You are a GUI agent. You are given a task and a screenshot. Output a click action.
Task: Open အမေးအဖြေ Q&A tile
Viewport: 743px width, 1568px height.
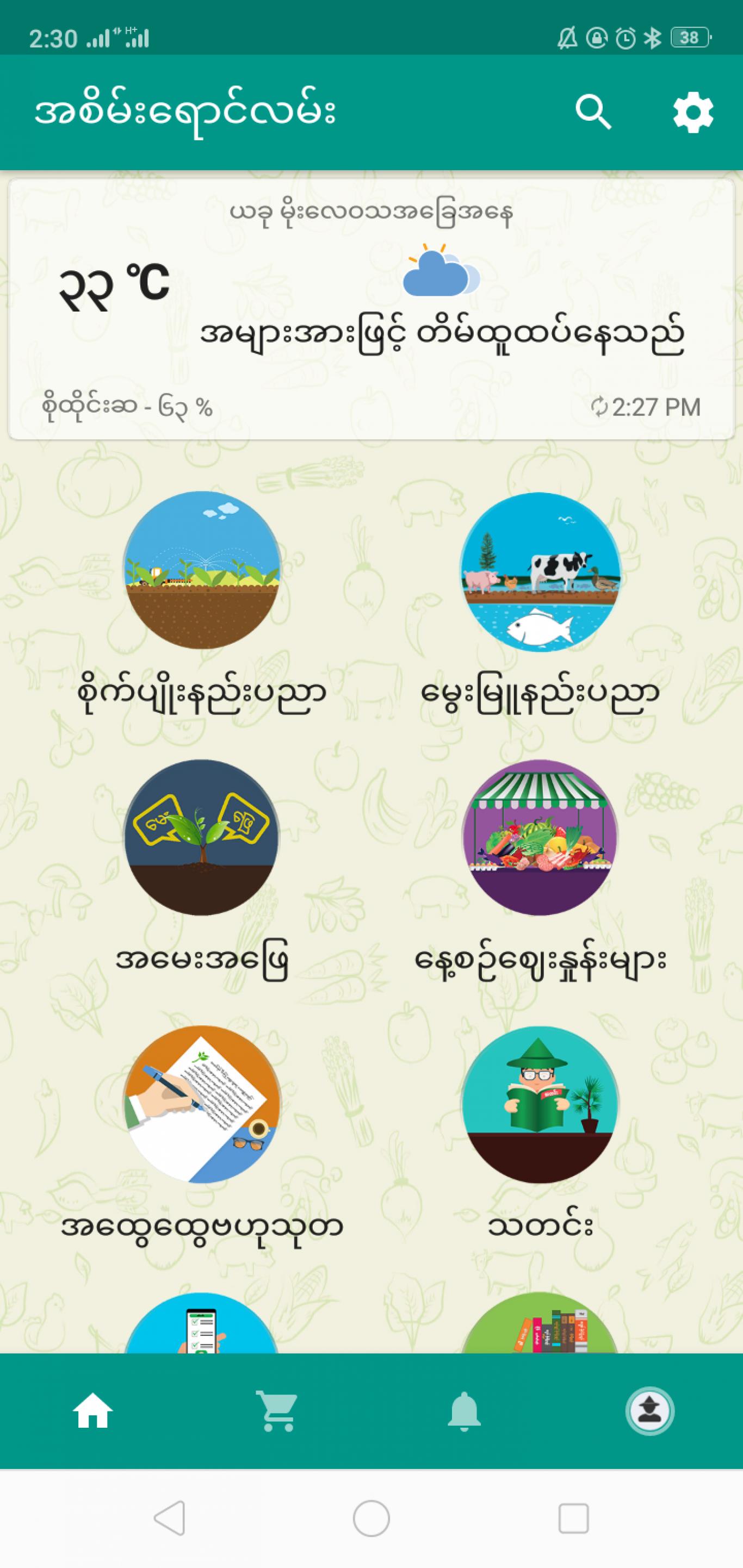[x=202, y=872]
